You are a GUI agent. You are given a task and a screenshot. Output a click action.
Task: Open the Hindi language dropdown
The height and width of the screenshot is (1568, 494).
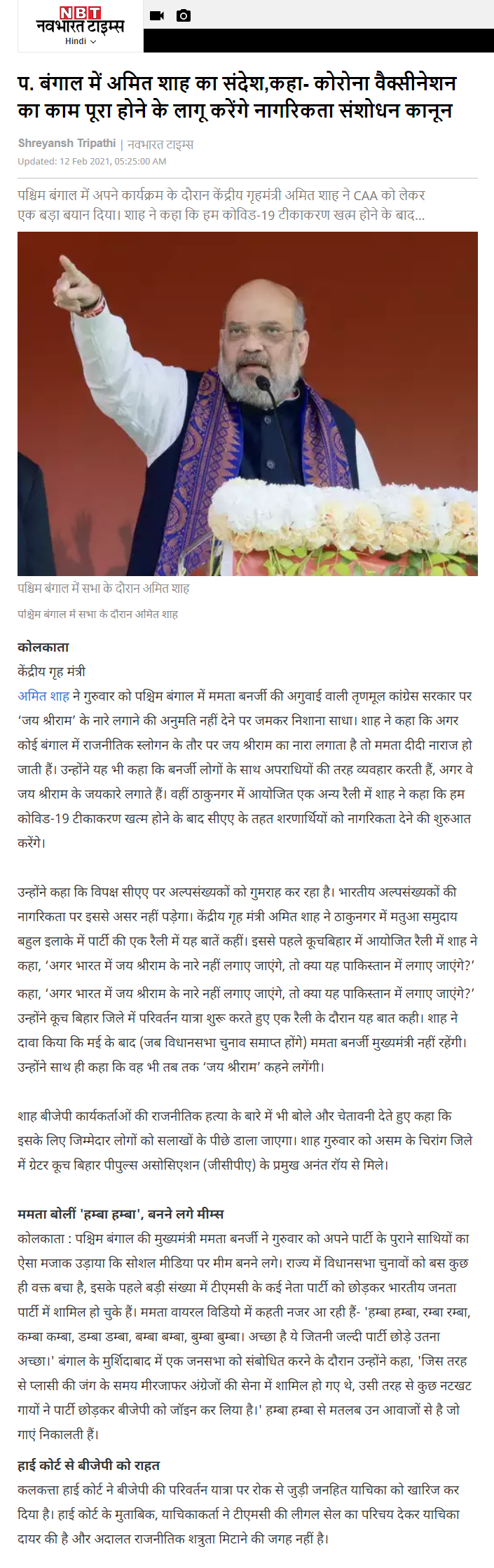coord(81,41)
